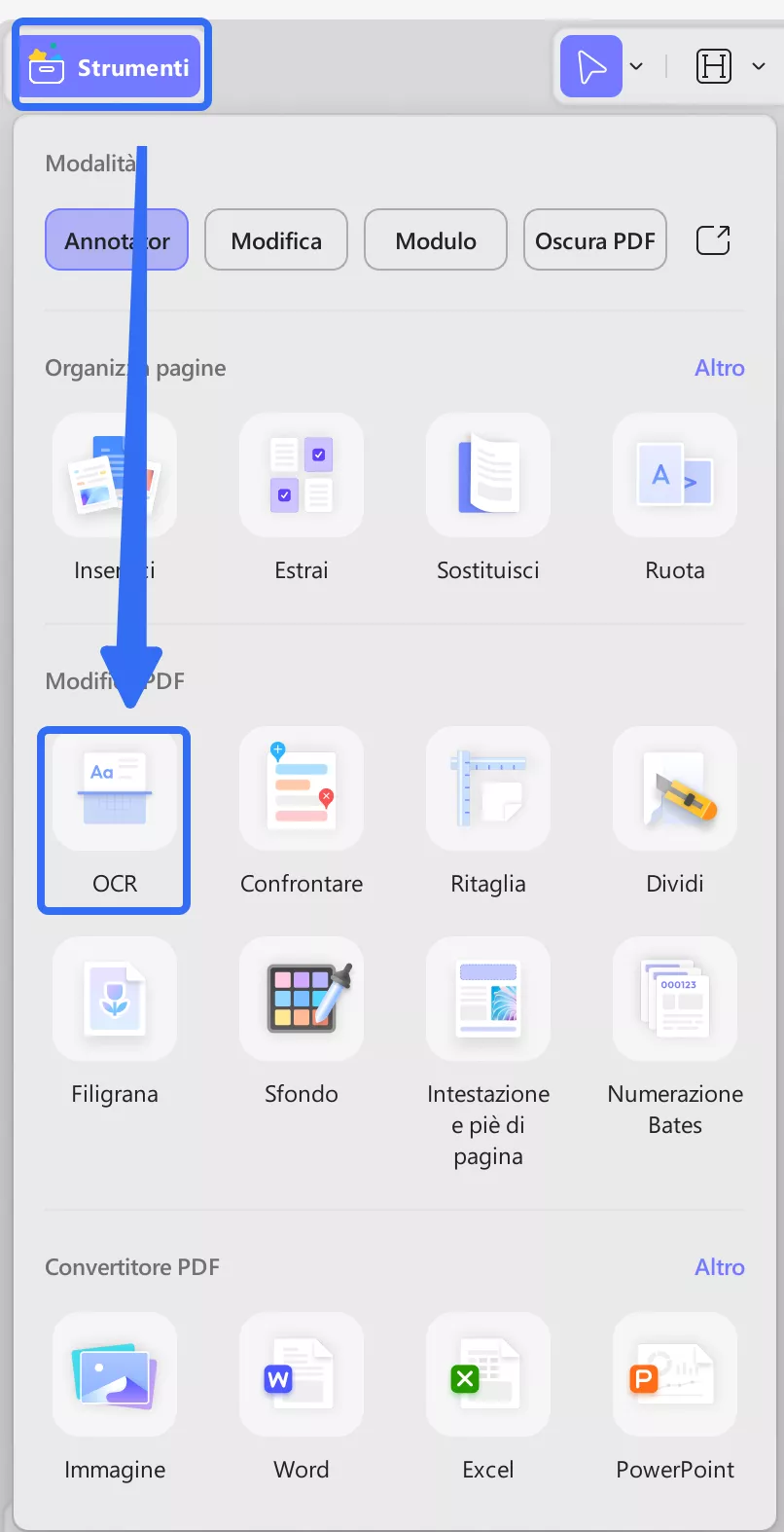Open the Estrai pages tool
Screen dimensions: 784x1532
(302, 476)
